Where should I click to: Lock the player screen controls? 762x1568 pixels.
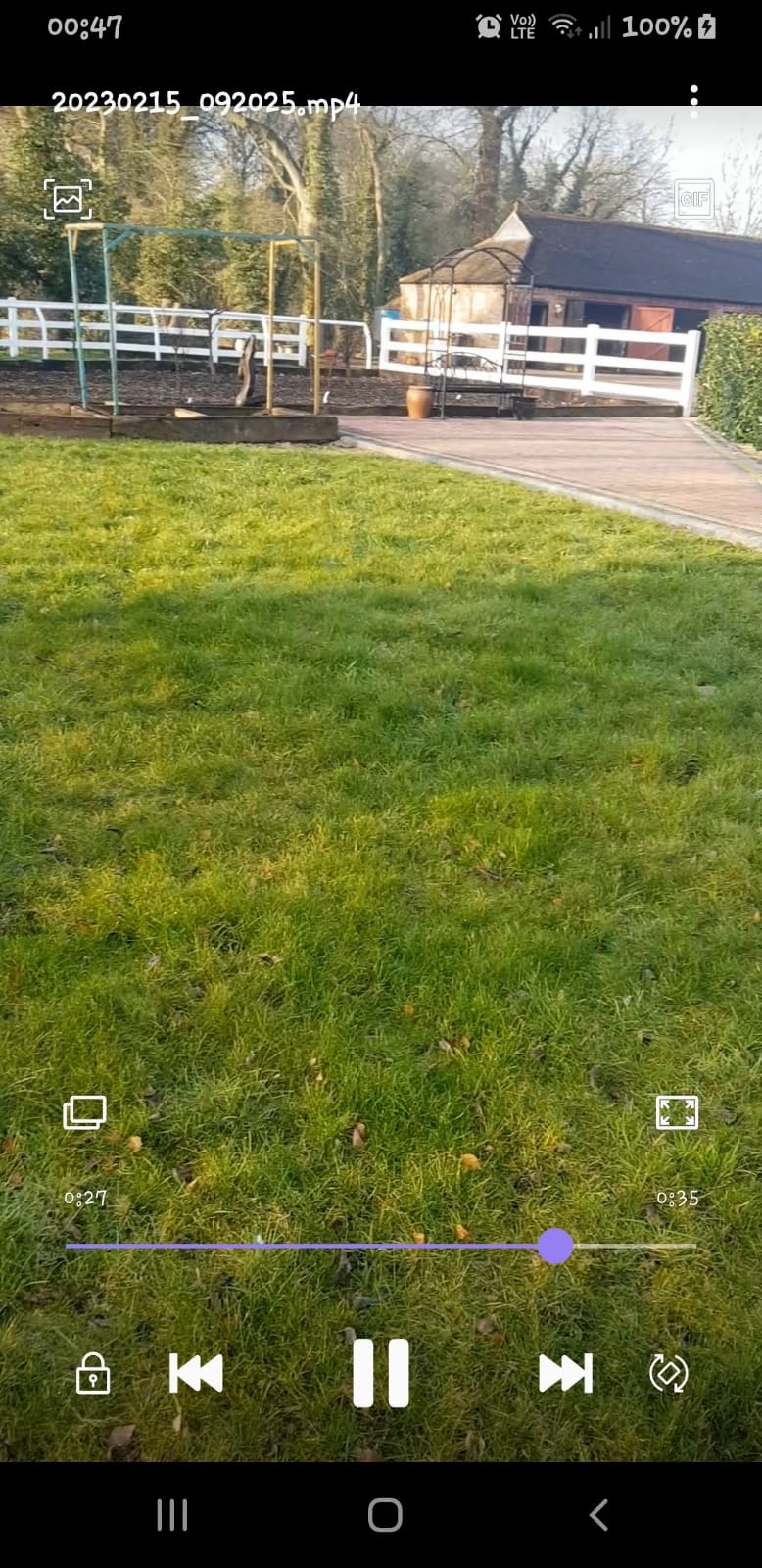(x=93, y=1373)
